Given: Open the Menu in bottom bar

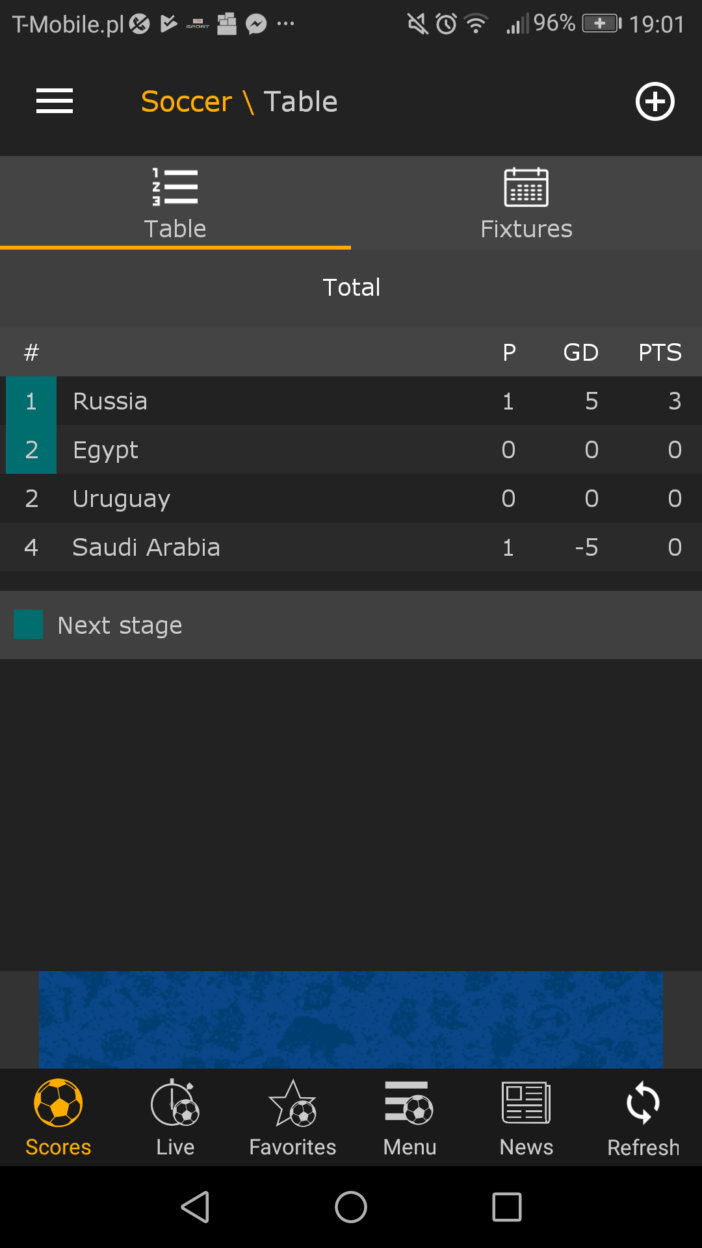Looking at the screenshot, I should [x=409, y=1118].
